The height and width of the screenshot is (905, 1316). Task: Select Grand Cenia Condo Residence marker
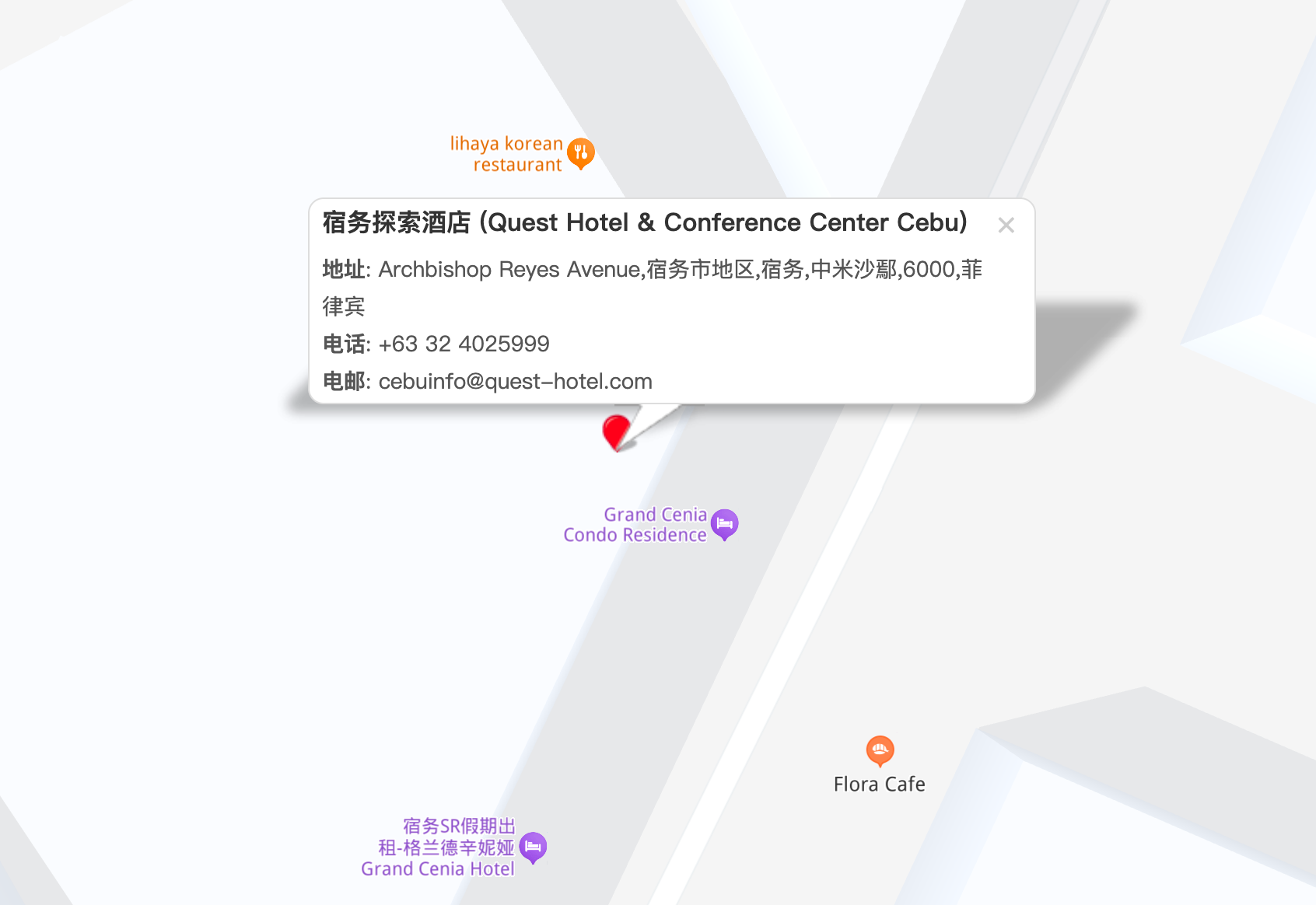pyautogui.click(x=724, y=524)
